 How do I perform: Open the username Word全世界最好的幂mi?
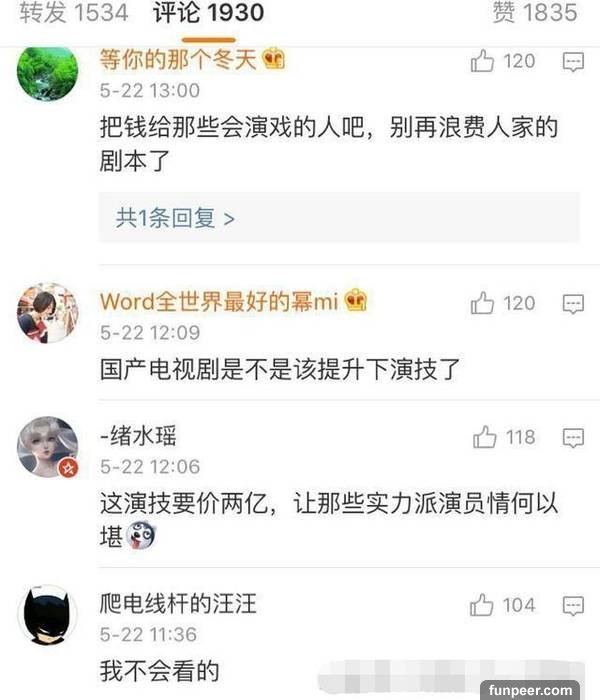220,302
